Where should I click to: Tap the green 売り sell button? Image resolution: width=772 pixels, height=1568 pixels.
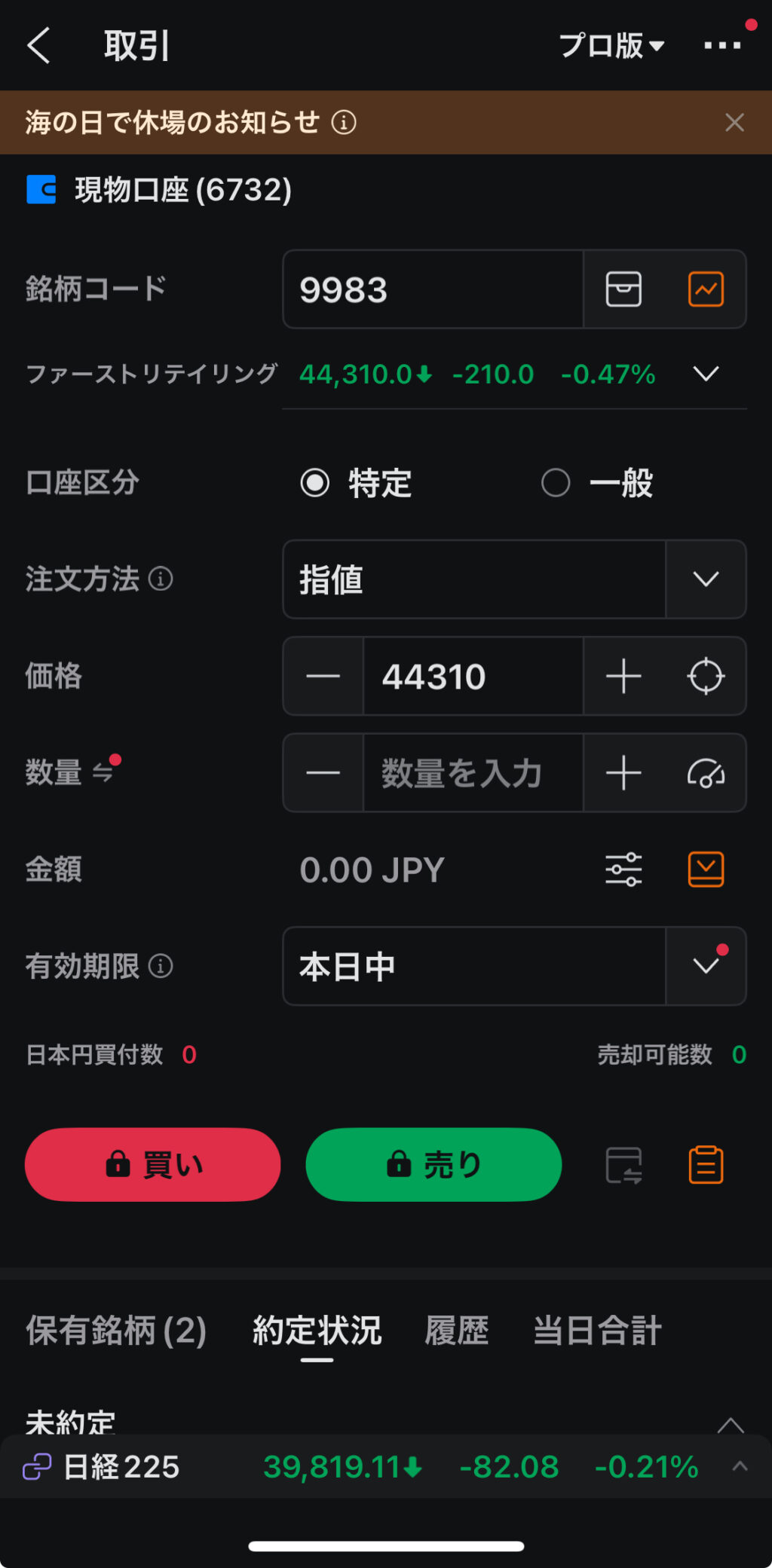tap(433, 1164)
